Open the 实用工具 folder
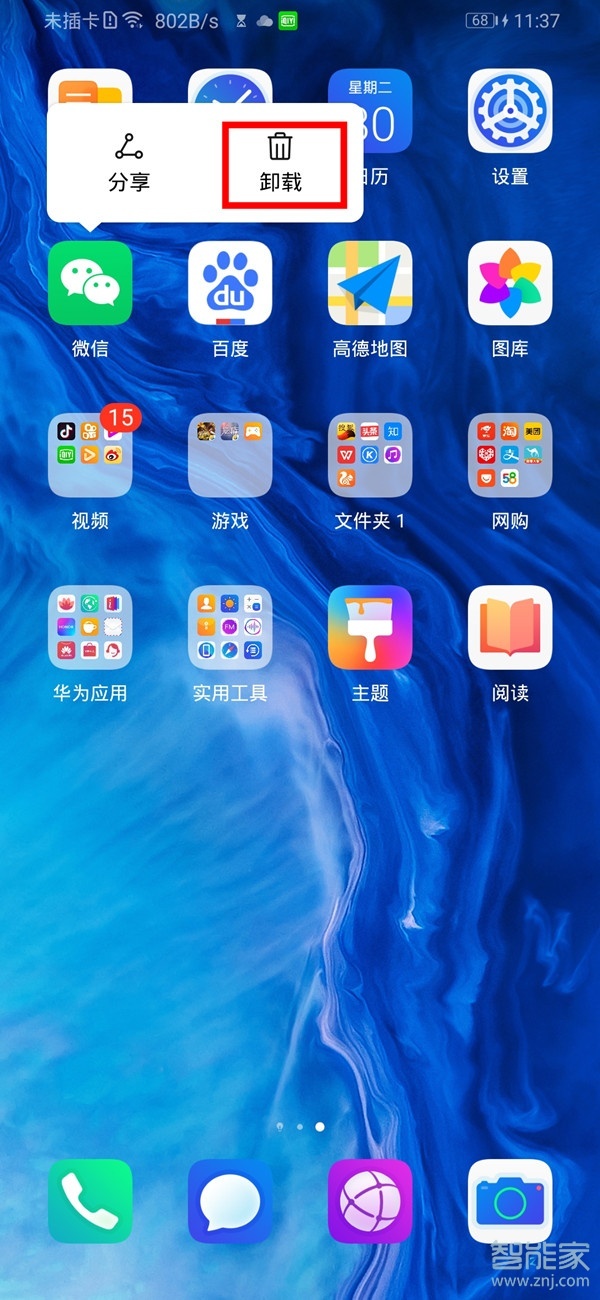600x1300 pixels. click(230, 628)
